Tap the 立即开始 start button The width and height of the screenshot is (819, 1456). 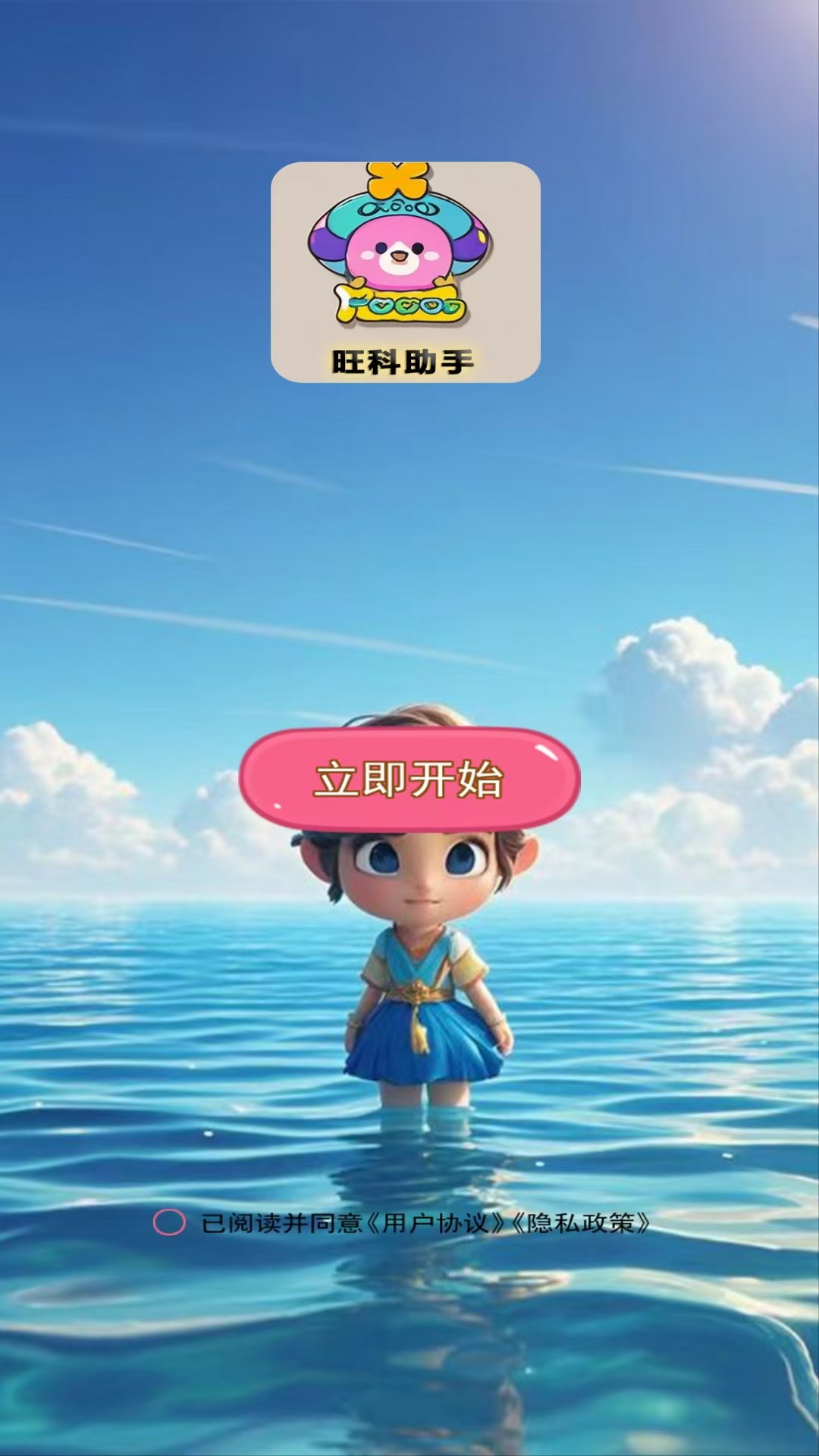[409, 779]
